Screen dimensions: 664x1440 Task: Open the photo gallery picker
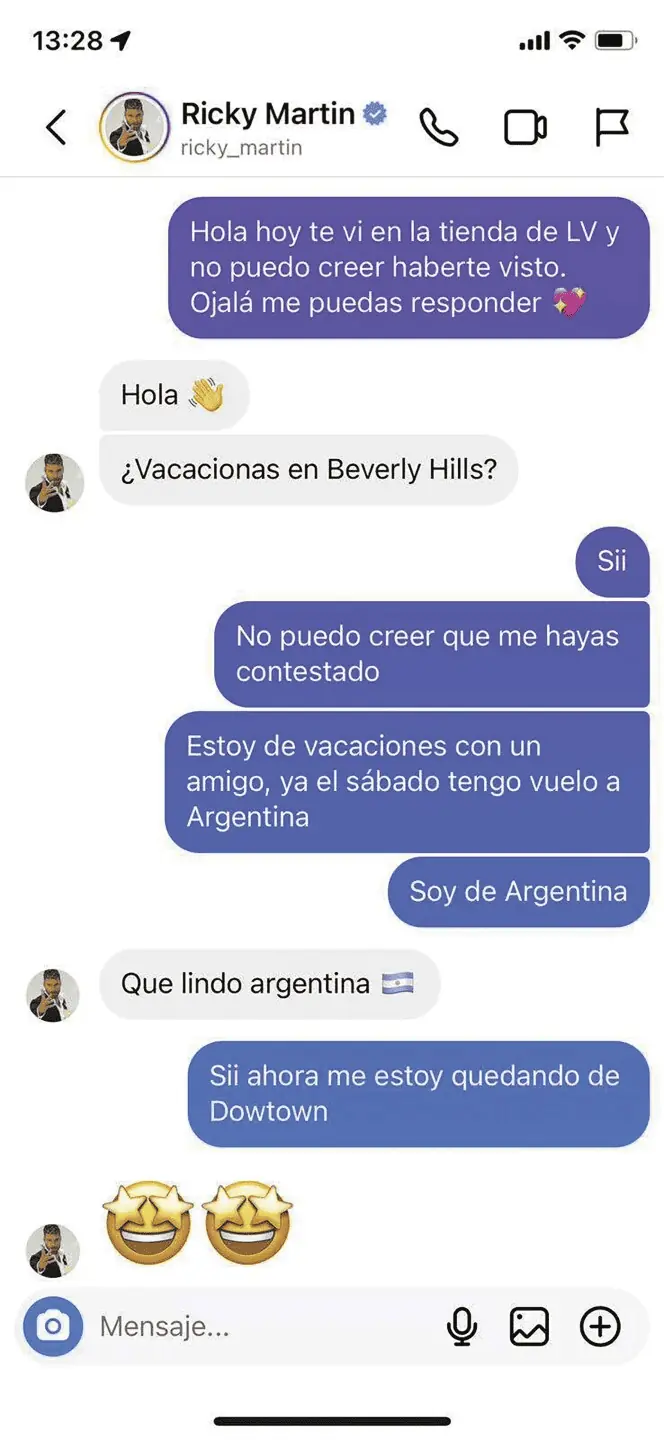pyautogui.click(x=529, y=1327)
